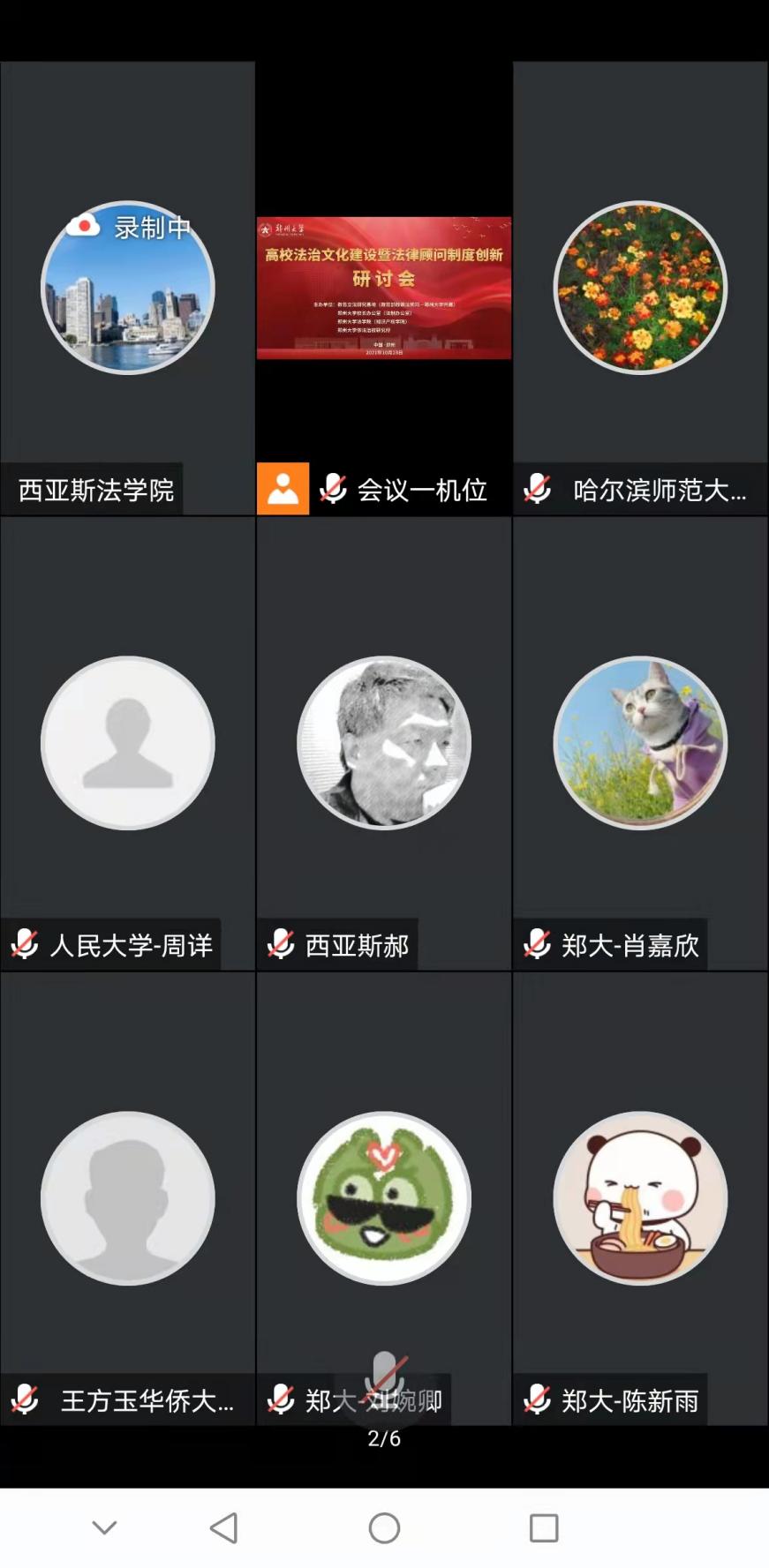Open the 西亚斯法学院 participant tile

click(x=128, y=288)
